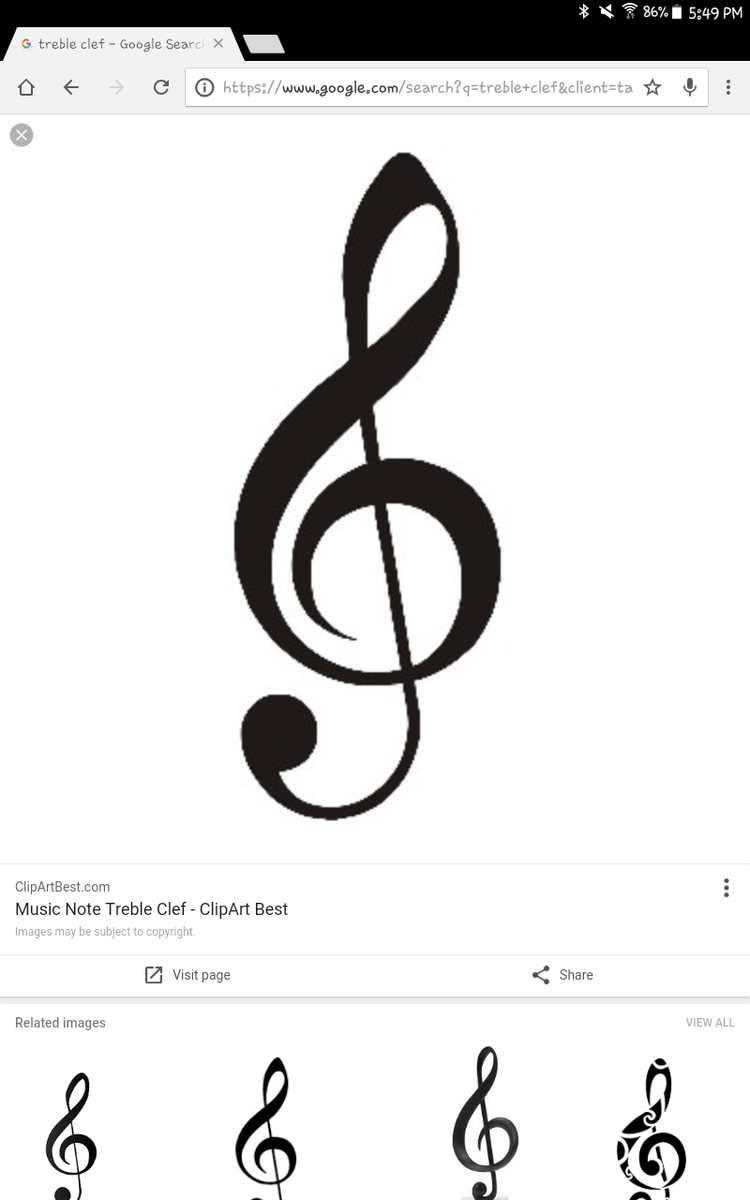View all related images
This screenshot has width=750, height=1200.
point(709,1023)
